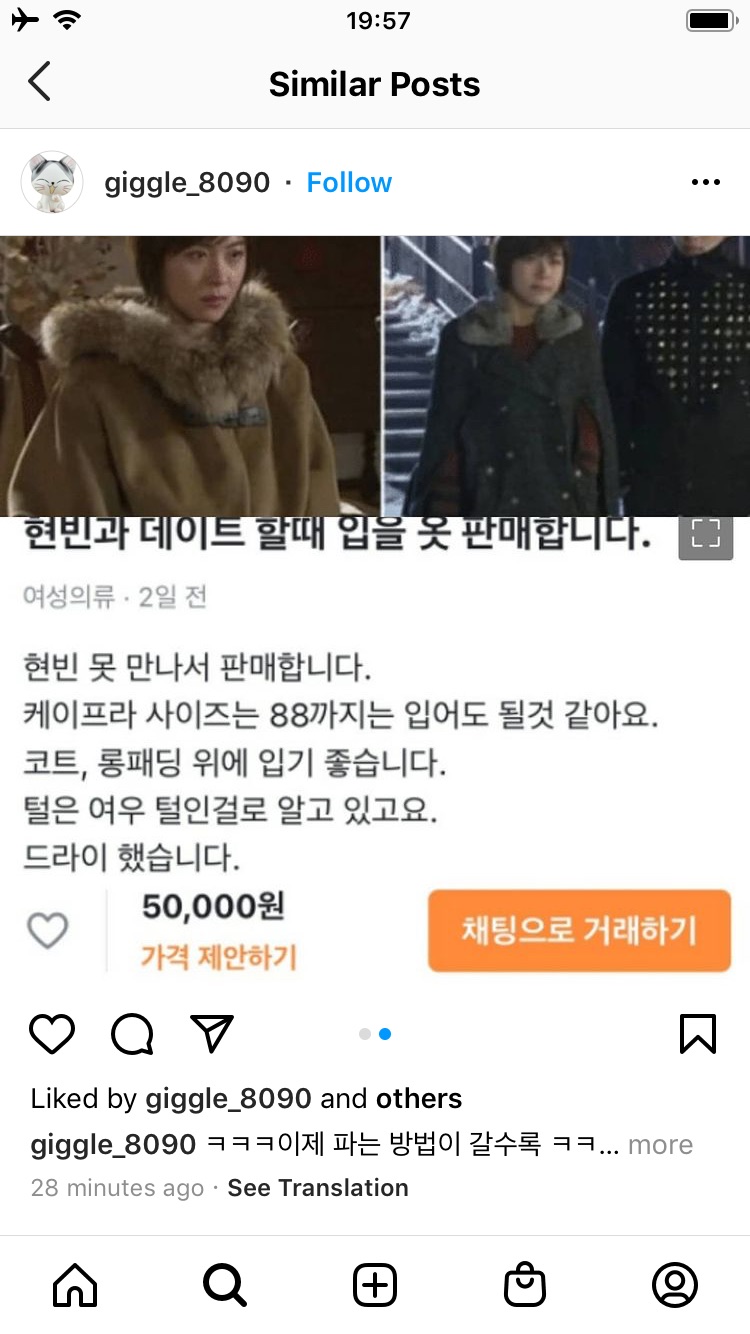Screen dimensions: 750x1334
Task: Tap See Translation under the caption
Action: click(318, 1188)
